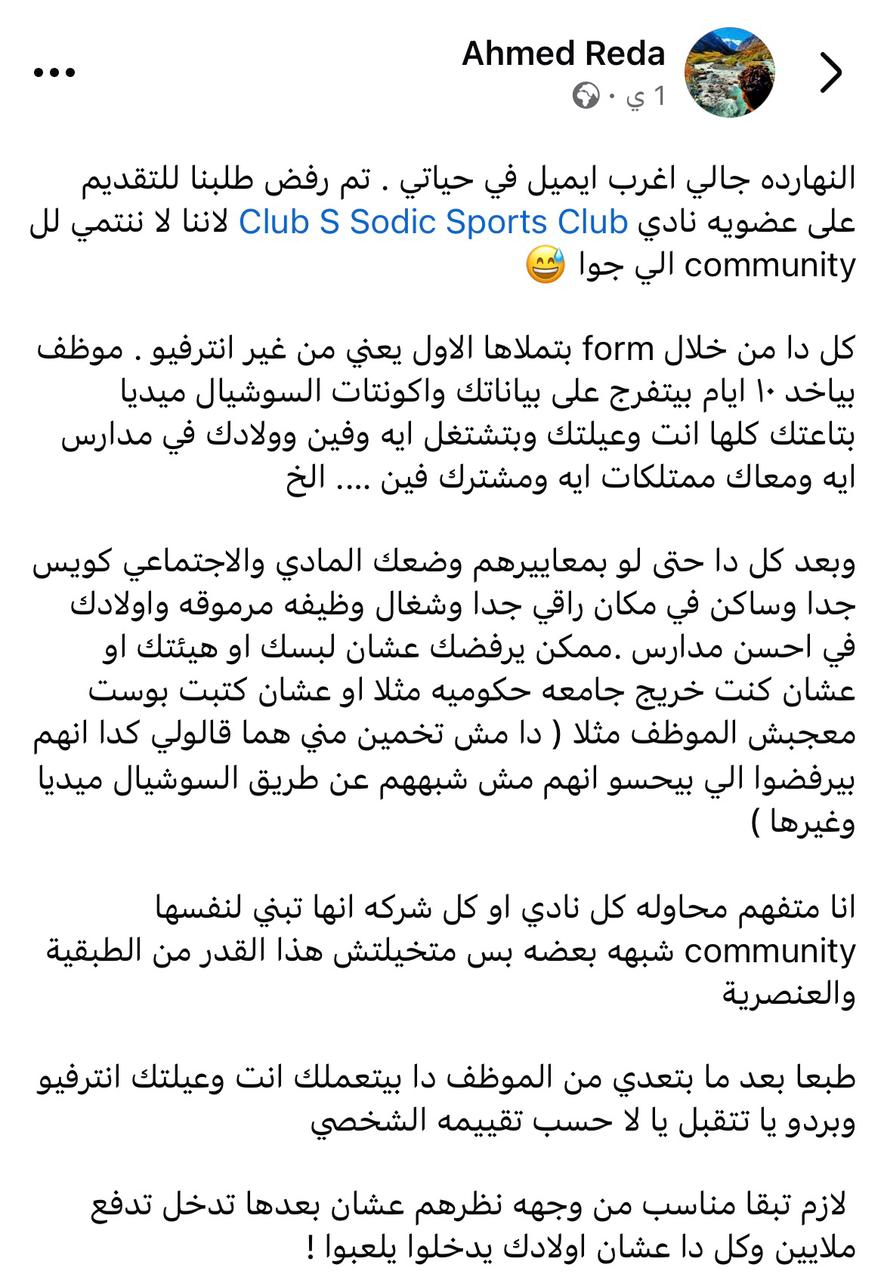Open Ahmed Reda's profile name
The height and width of the screenshot is (1280, 884).
tap(563, 55)
